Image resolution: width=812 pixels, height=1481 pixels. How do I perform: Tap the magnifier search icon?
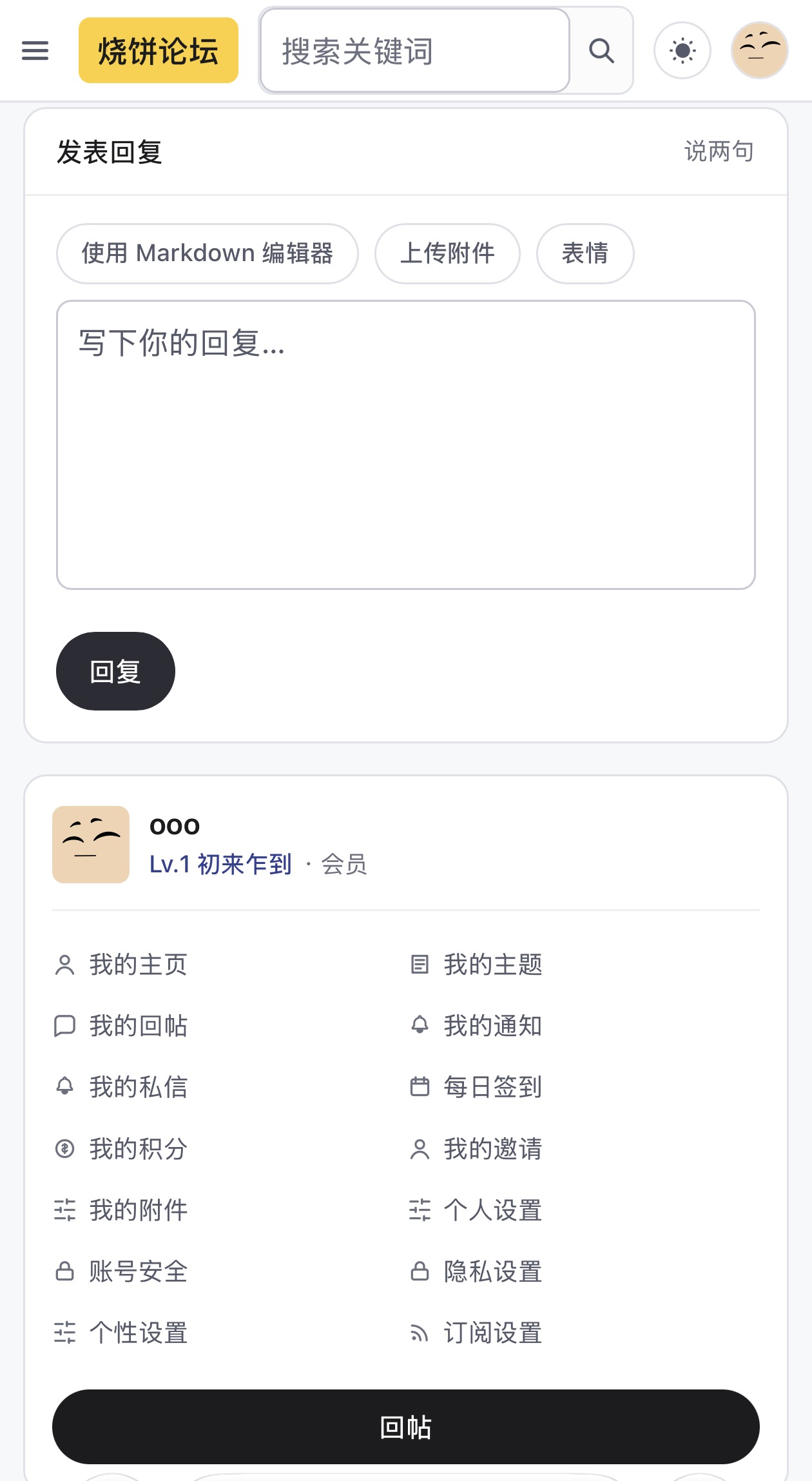(x=601, y=50)
